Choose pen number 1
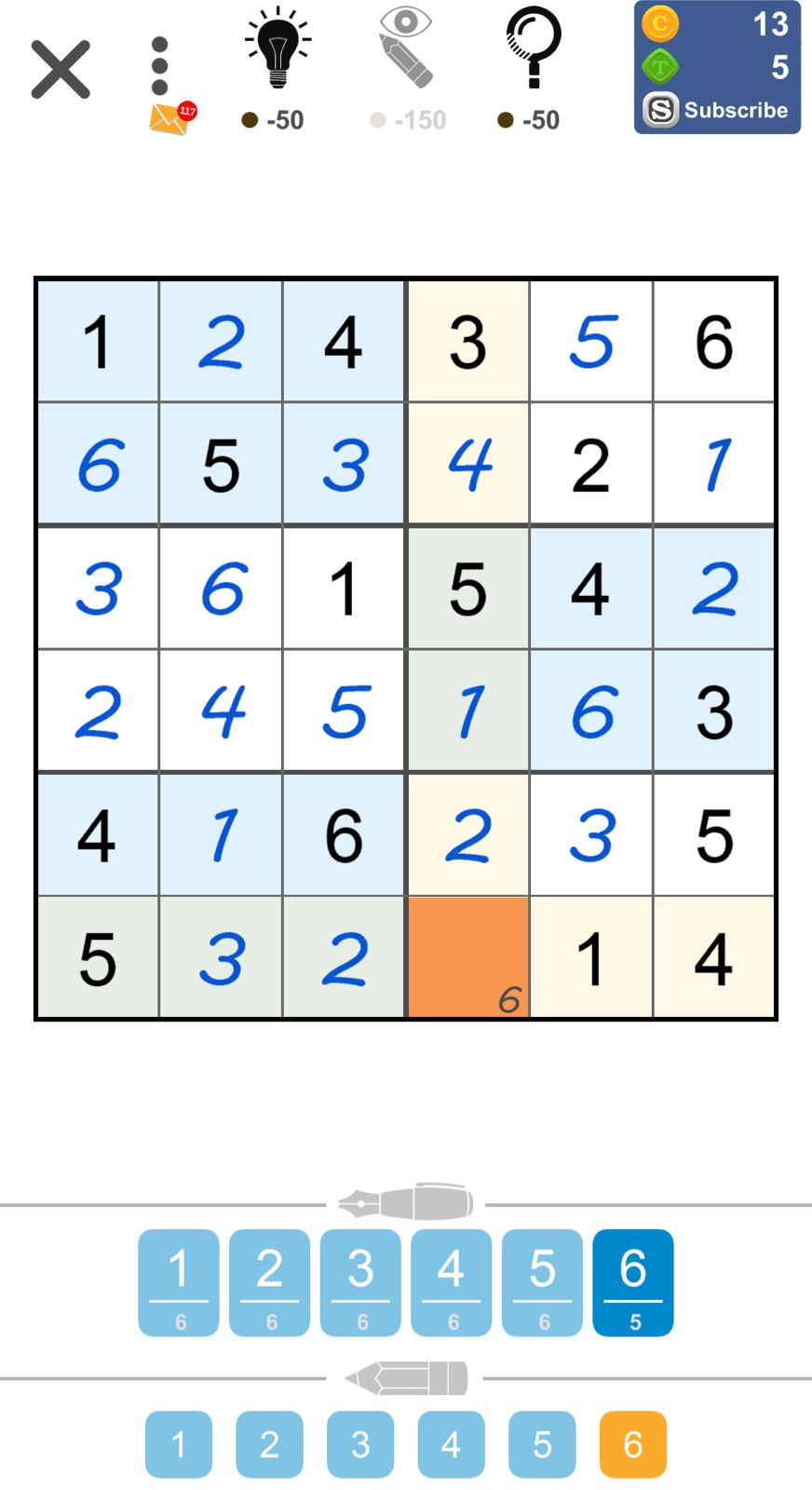Image resolution: width=812 pixels, height=1490 pixels. tap(179, 1282)
